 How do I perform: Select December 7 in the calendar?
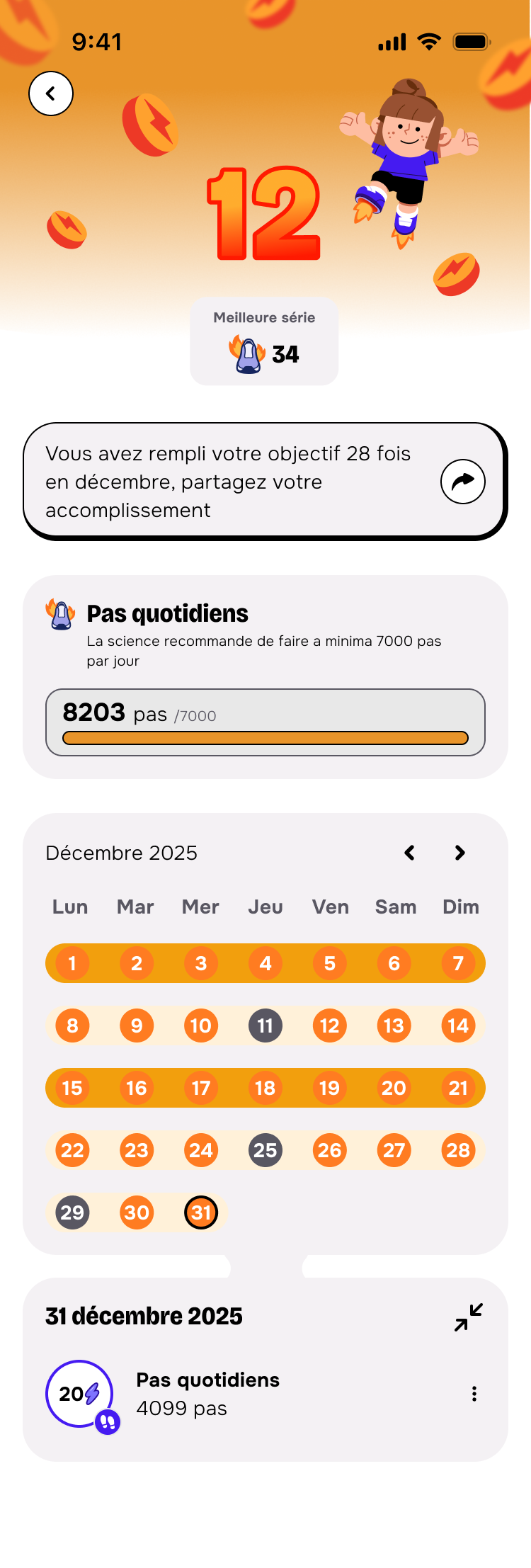[x=458, y=963]
